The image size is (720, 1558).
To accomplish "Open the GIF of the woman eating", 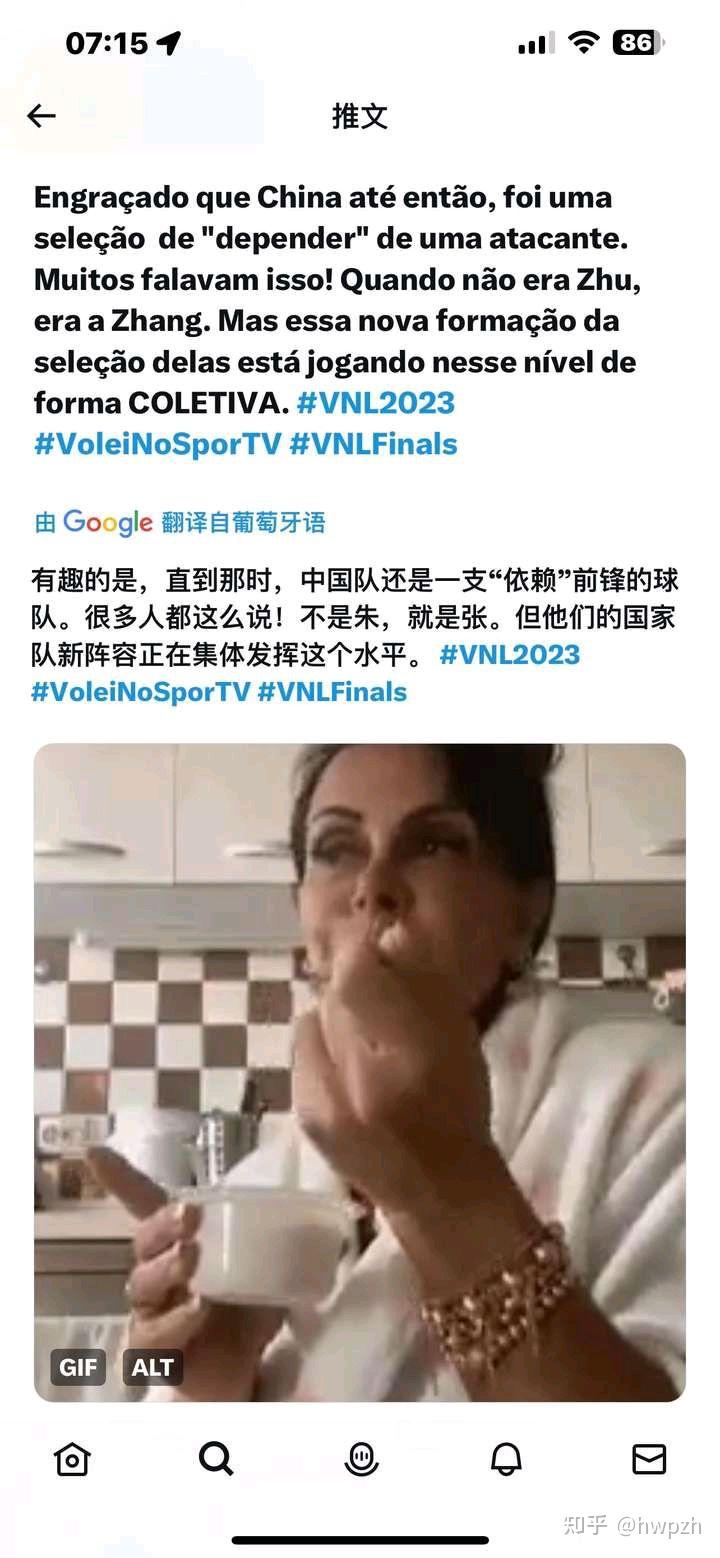I will click(x=360, y=1072).
